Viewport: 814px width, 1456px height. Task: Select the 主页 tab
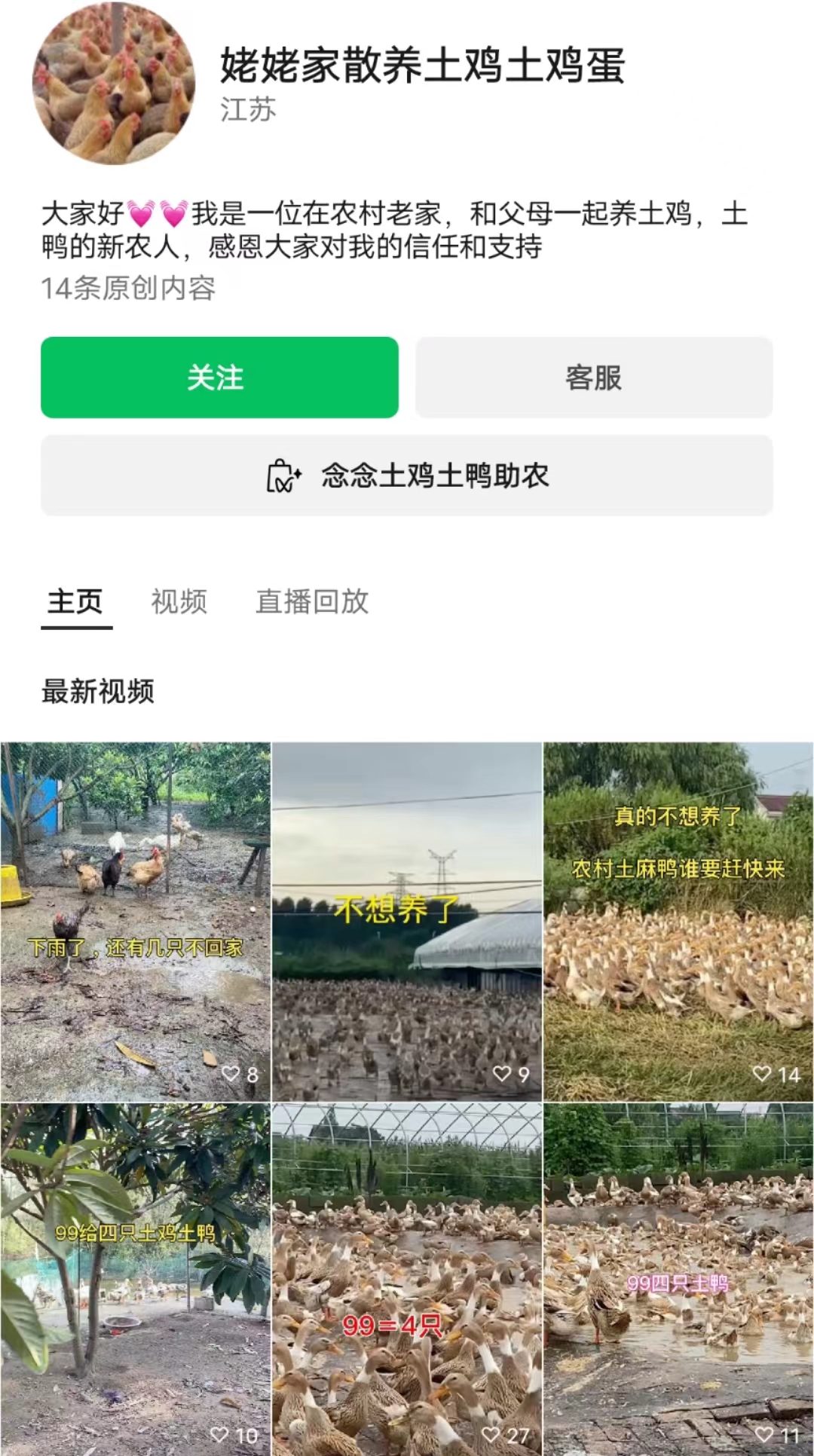click(x=75, y=601)
